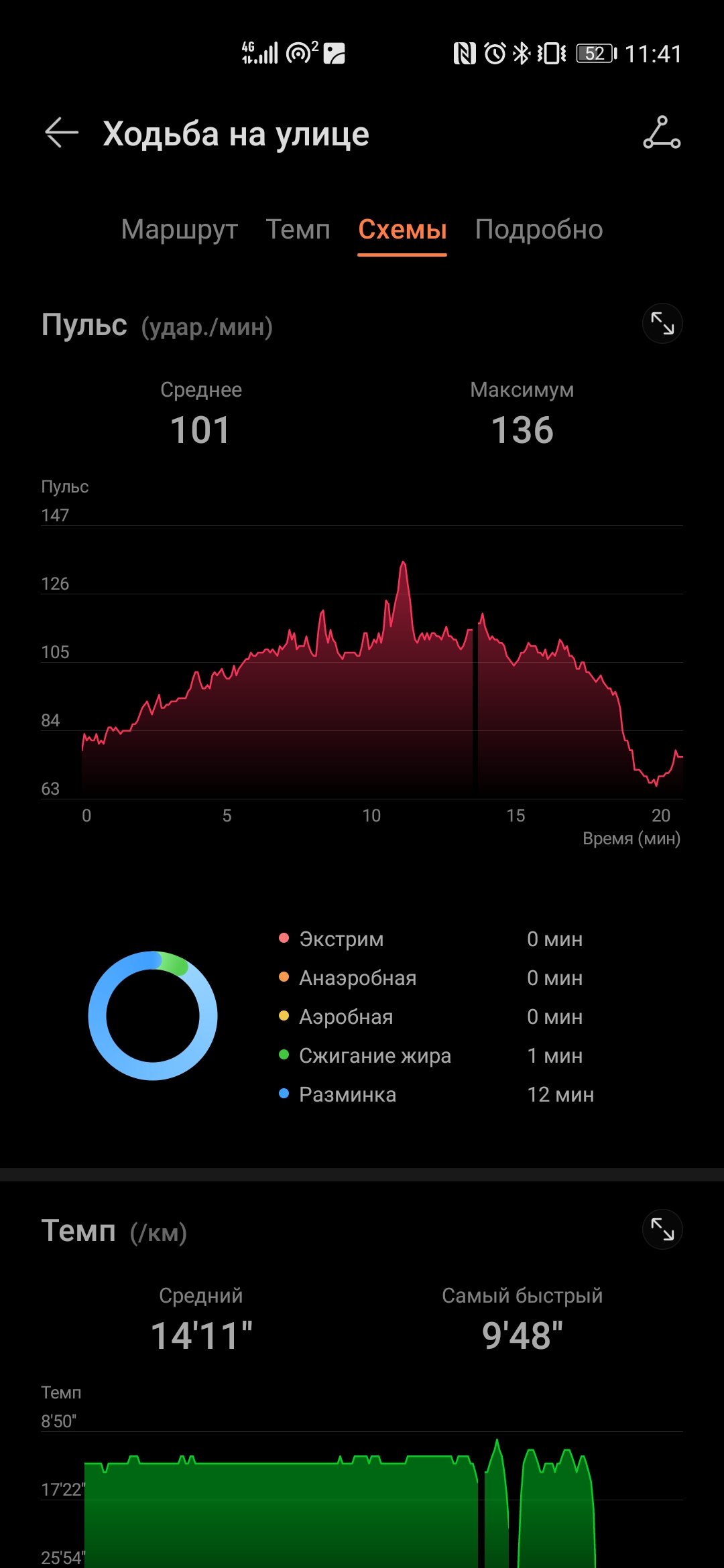Open the Подробно tab
Screen dimensions: 724x1568
click(x=539, y=229)
